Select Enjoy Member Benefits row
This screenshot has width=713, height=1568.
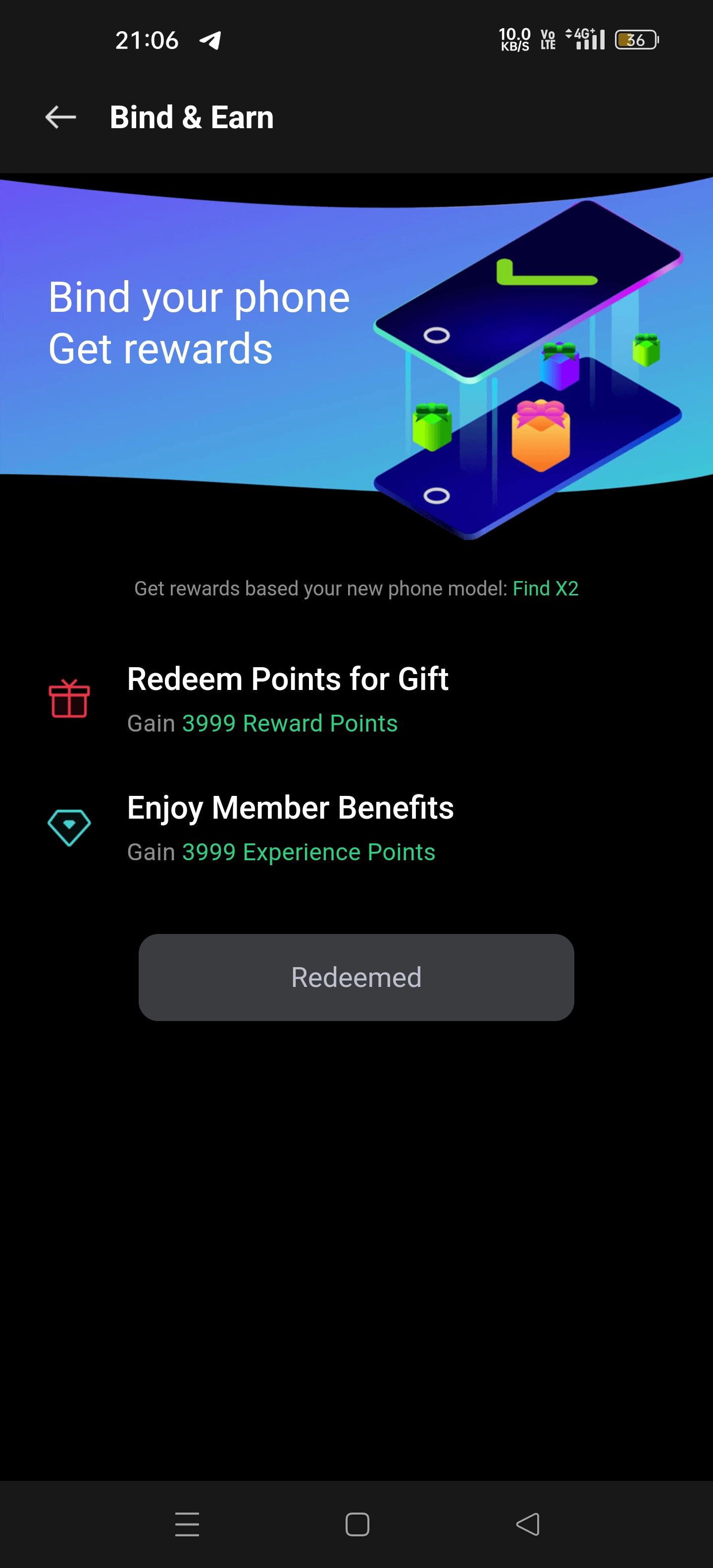coord(290,808)
